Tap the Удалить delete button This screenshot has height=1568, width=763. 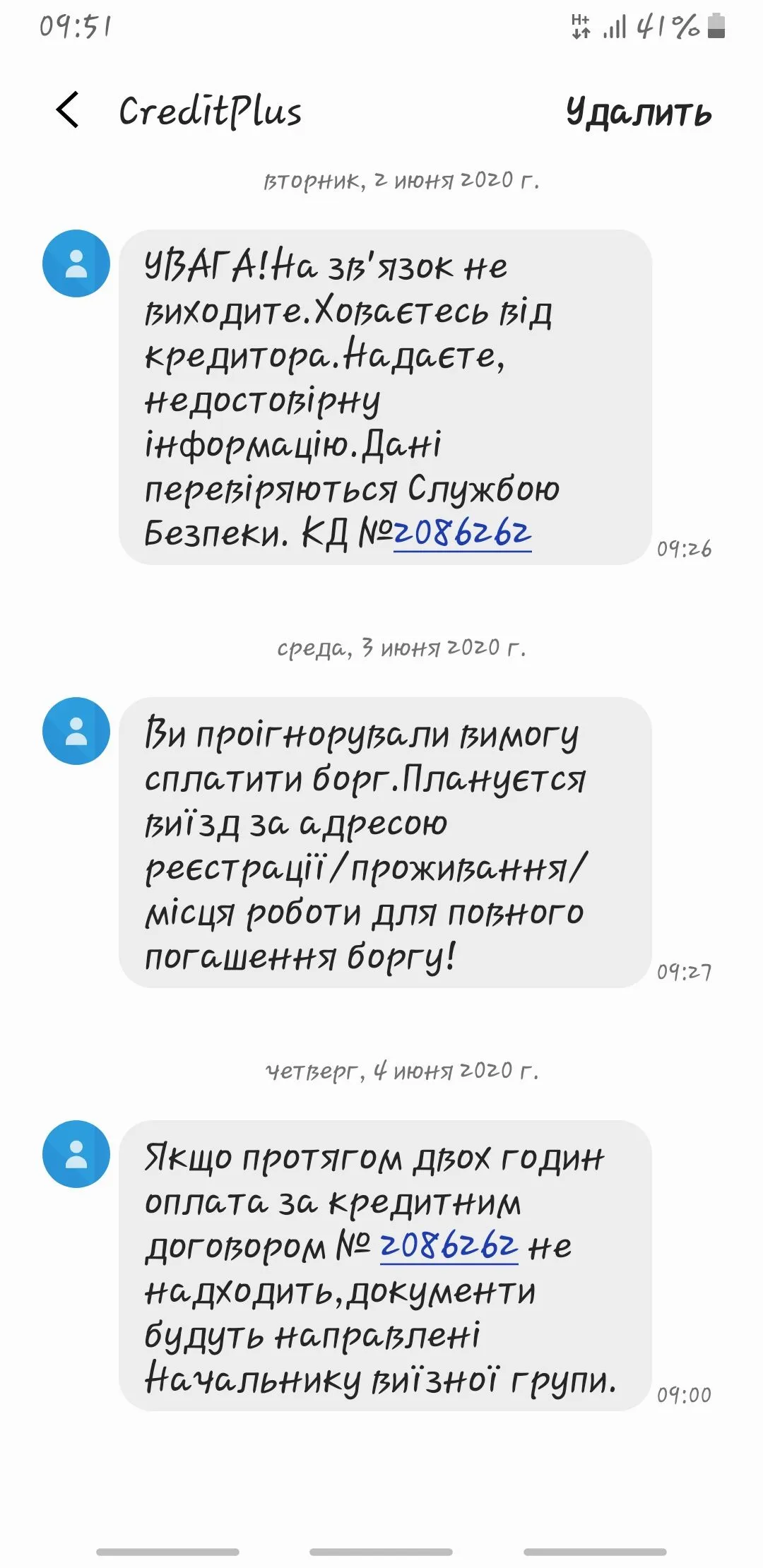(638, 112)
